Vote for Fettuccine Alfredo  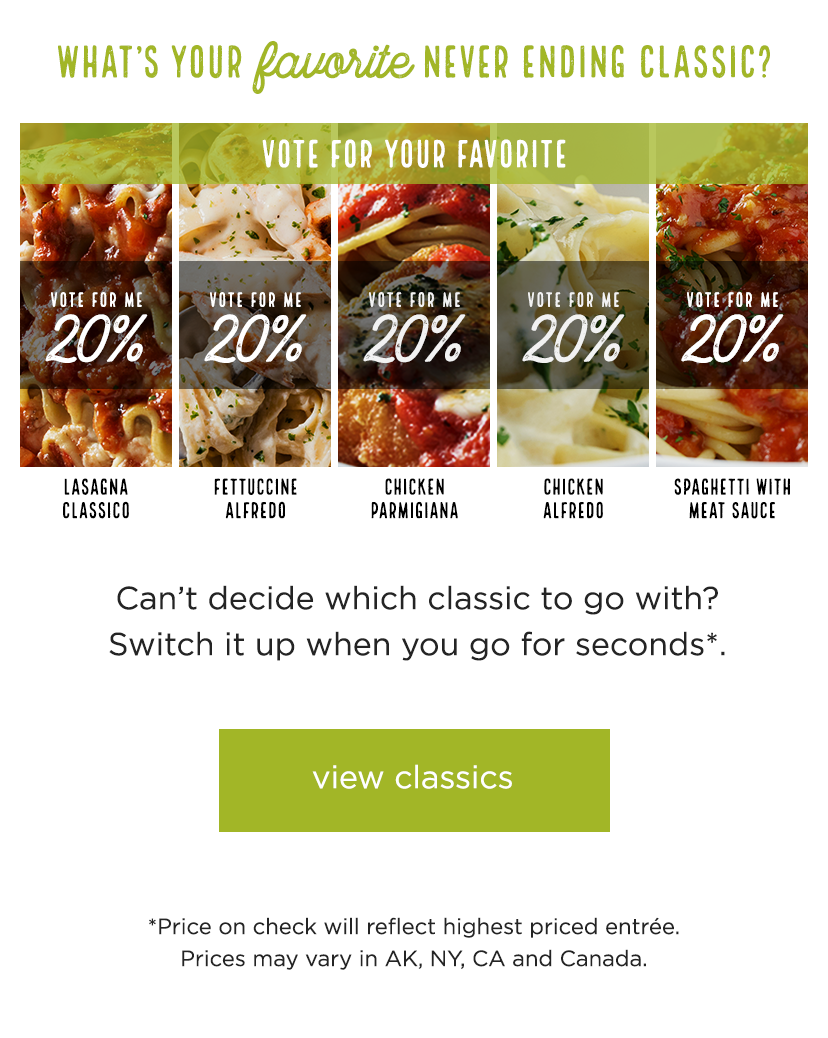click(255, 326)
